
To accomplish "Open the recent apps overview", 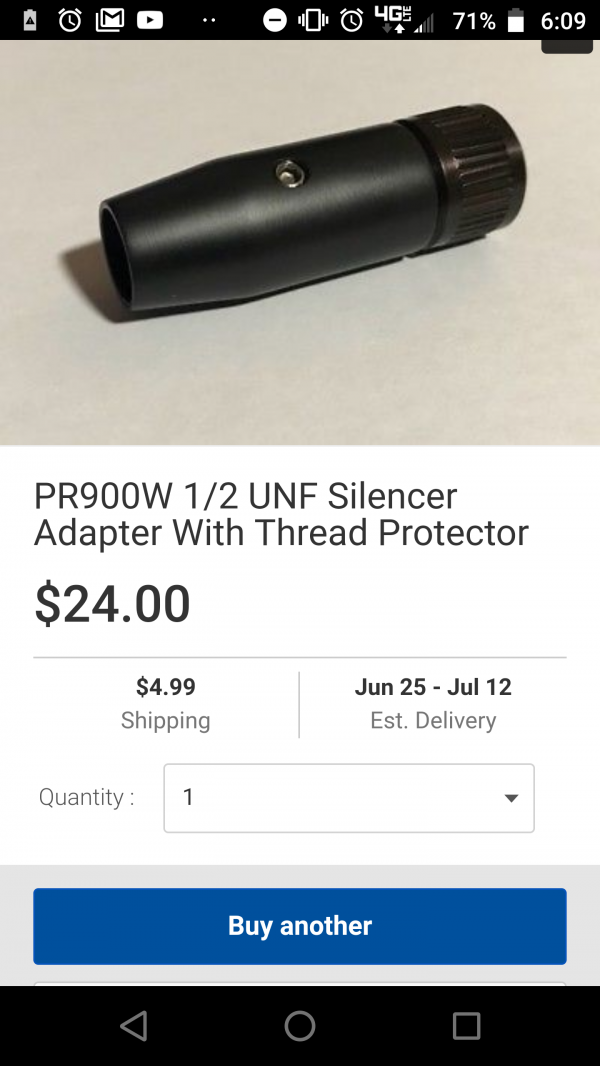I will (466, 1026).
